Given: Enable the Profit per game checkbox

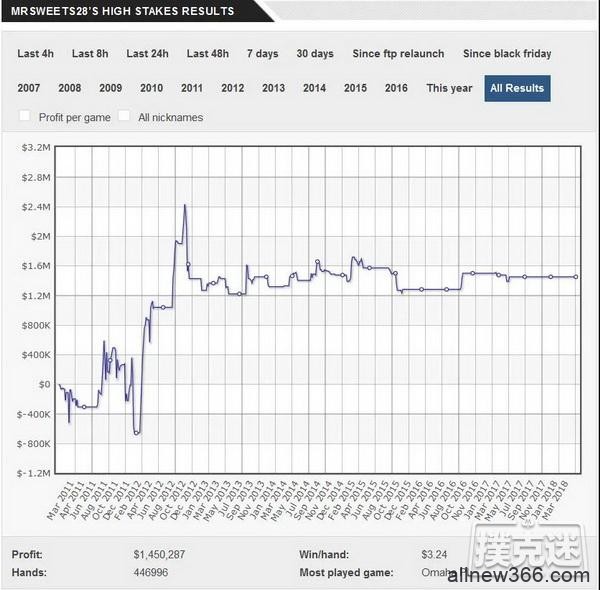Looking at the screenshot, I should coord(25,117).
